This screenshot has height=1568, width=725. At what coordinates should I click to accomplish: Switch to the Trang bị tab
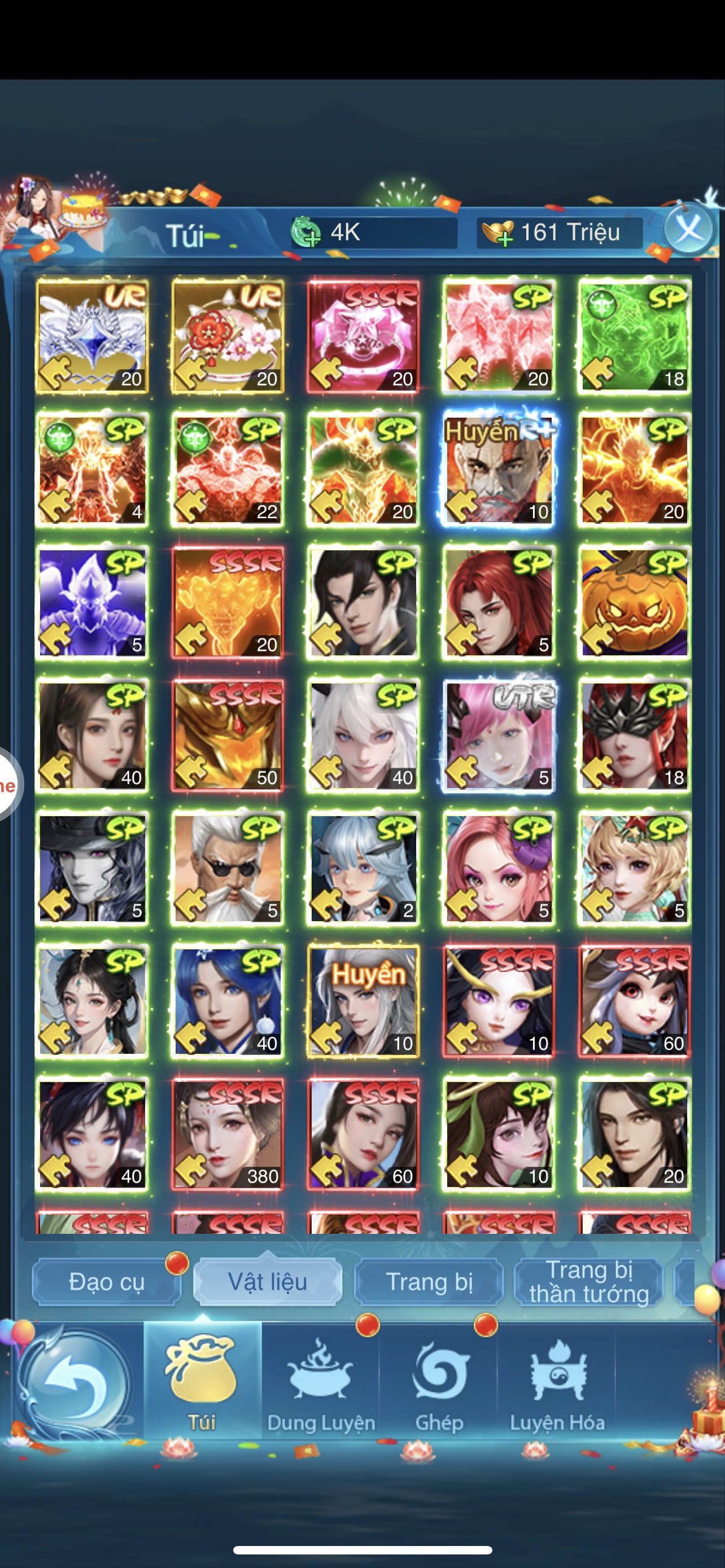pos(429,1282)
